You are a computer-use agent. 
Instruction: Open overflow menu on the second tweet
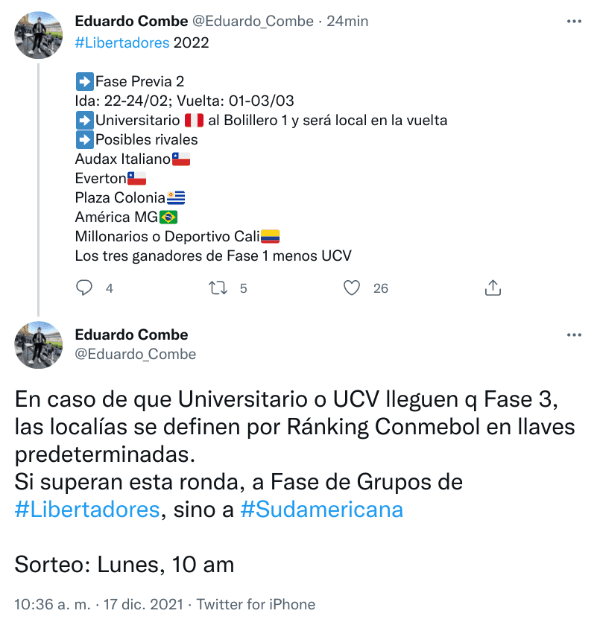[x=574, y=335]
